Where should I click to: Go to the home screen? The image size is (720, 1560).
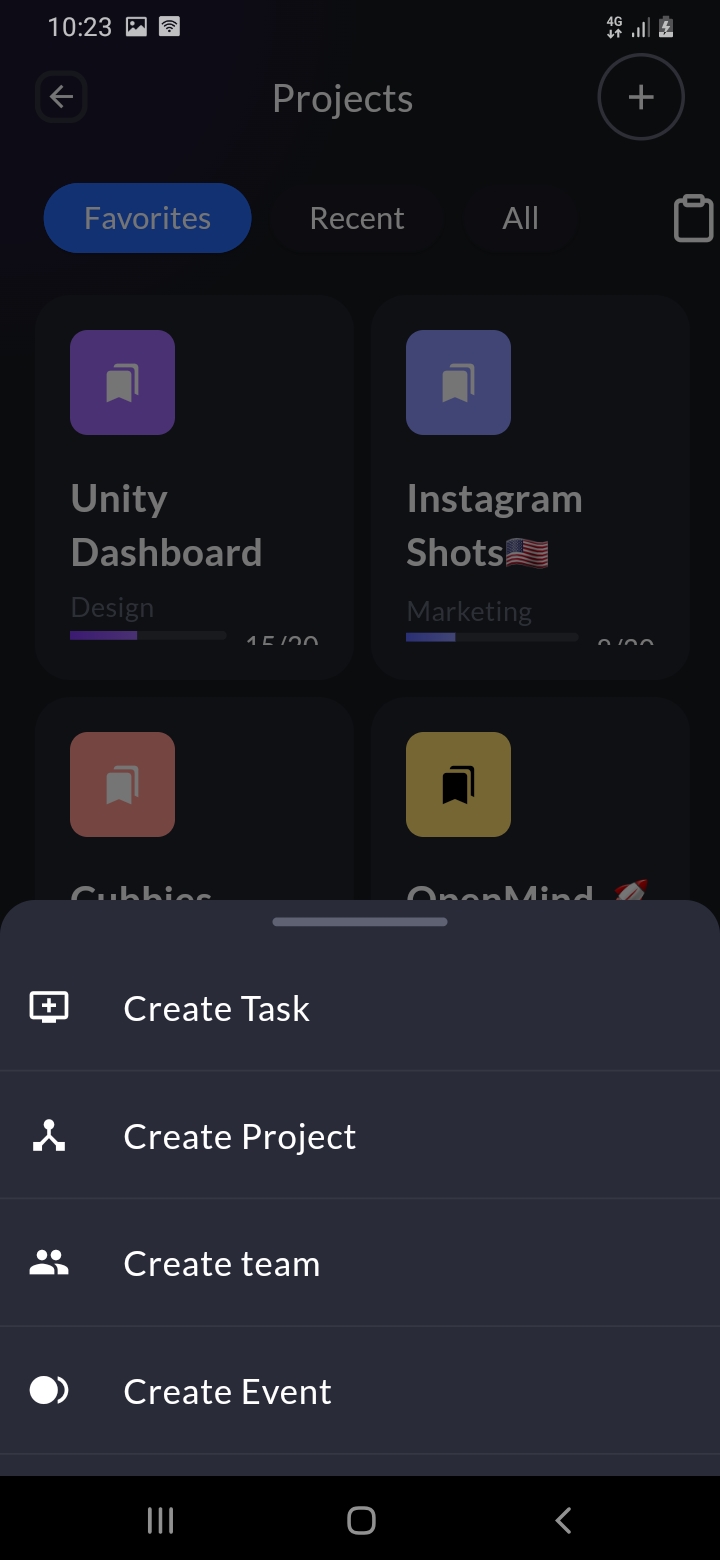(x=360, y=1520)
